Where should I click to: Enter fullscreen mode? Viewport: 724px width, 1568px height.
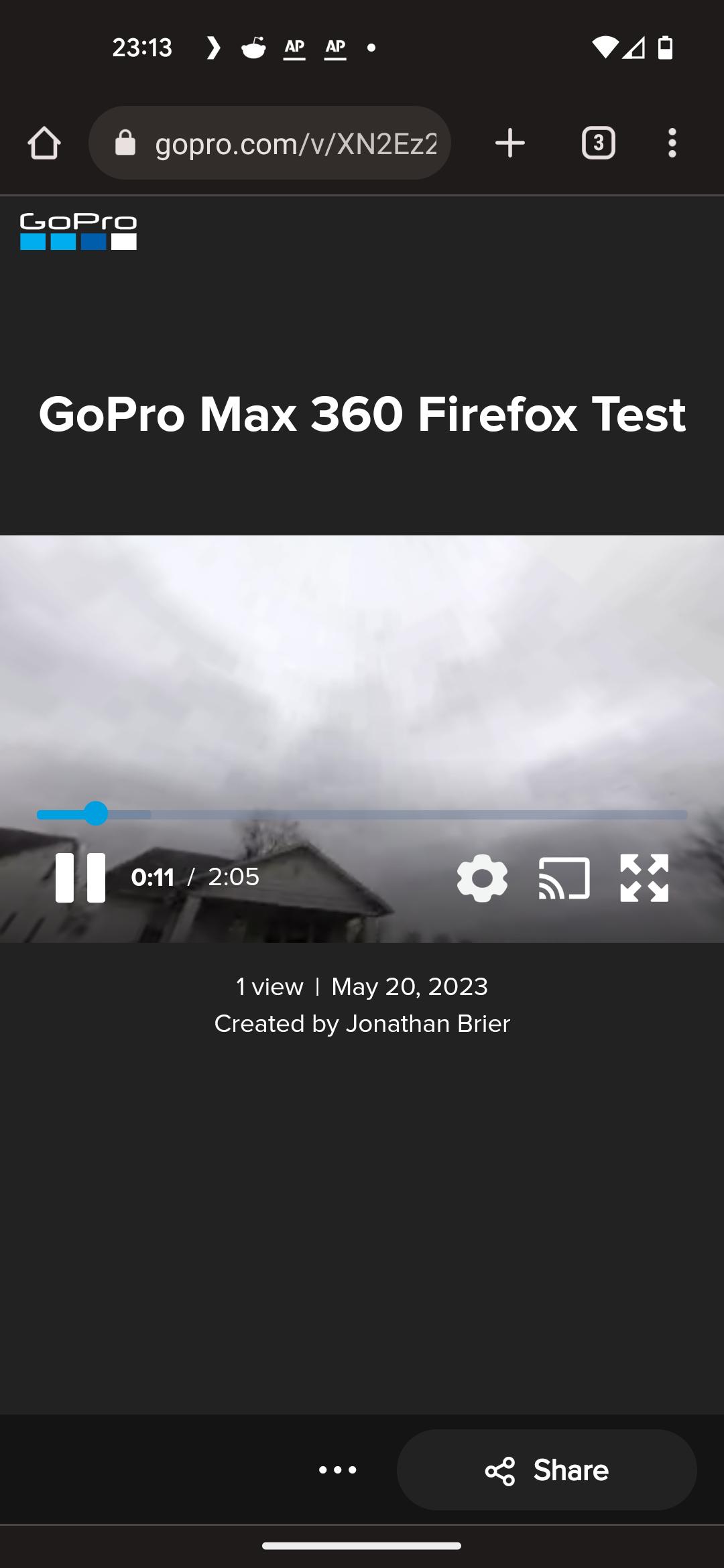645,878
